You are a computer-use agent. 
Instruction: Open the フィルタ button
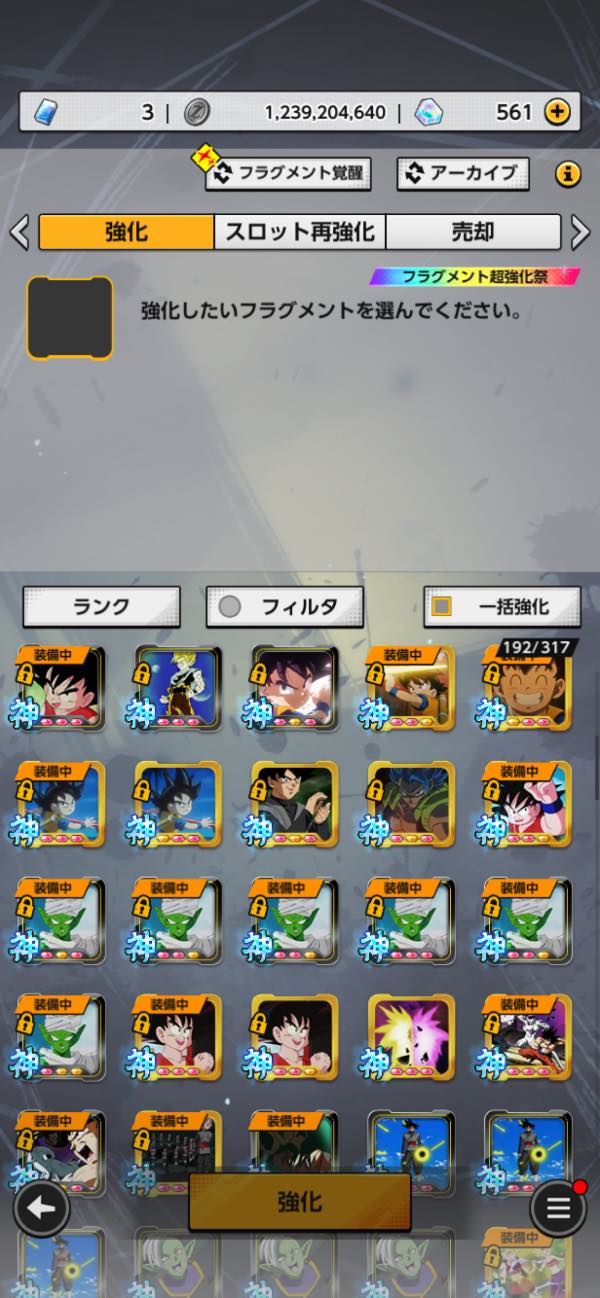pos(285,607)
